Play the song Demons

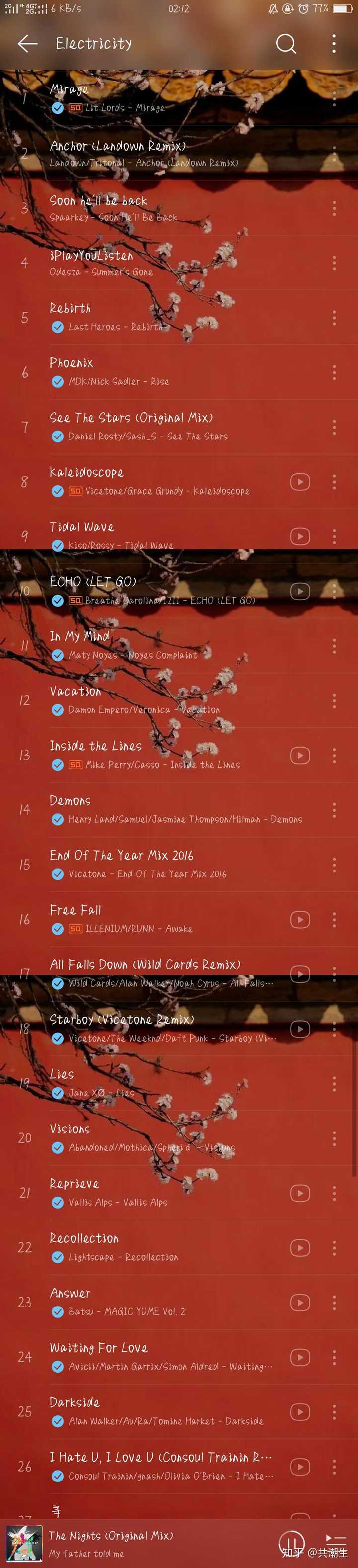[x=152, y=809]
